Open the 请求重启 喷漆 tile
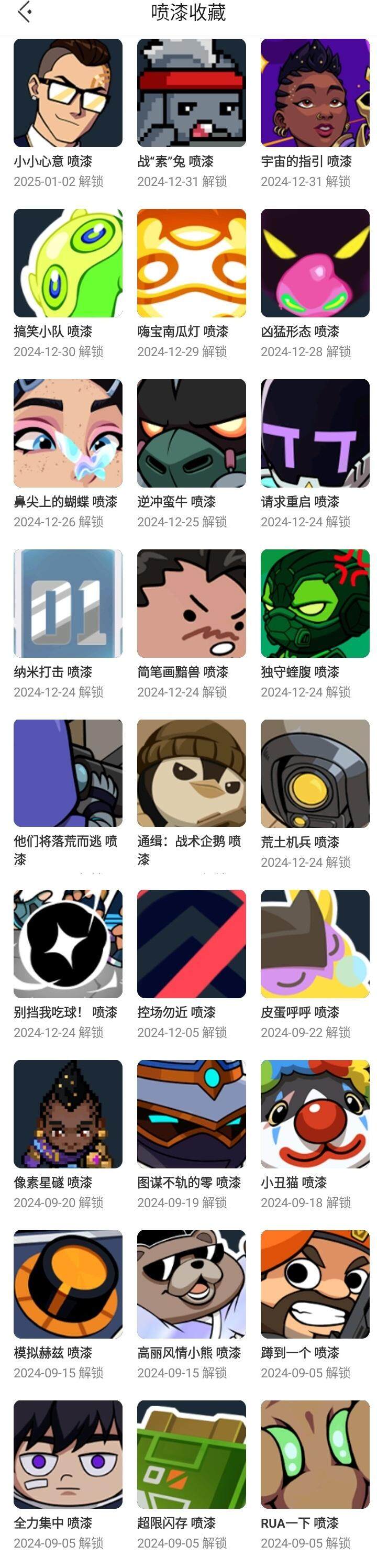The width and height of the screenshot is (377, 1568). (315, 434)
